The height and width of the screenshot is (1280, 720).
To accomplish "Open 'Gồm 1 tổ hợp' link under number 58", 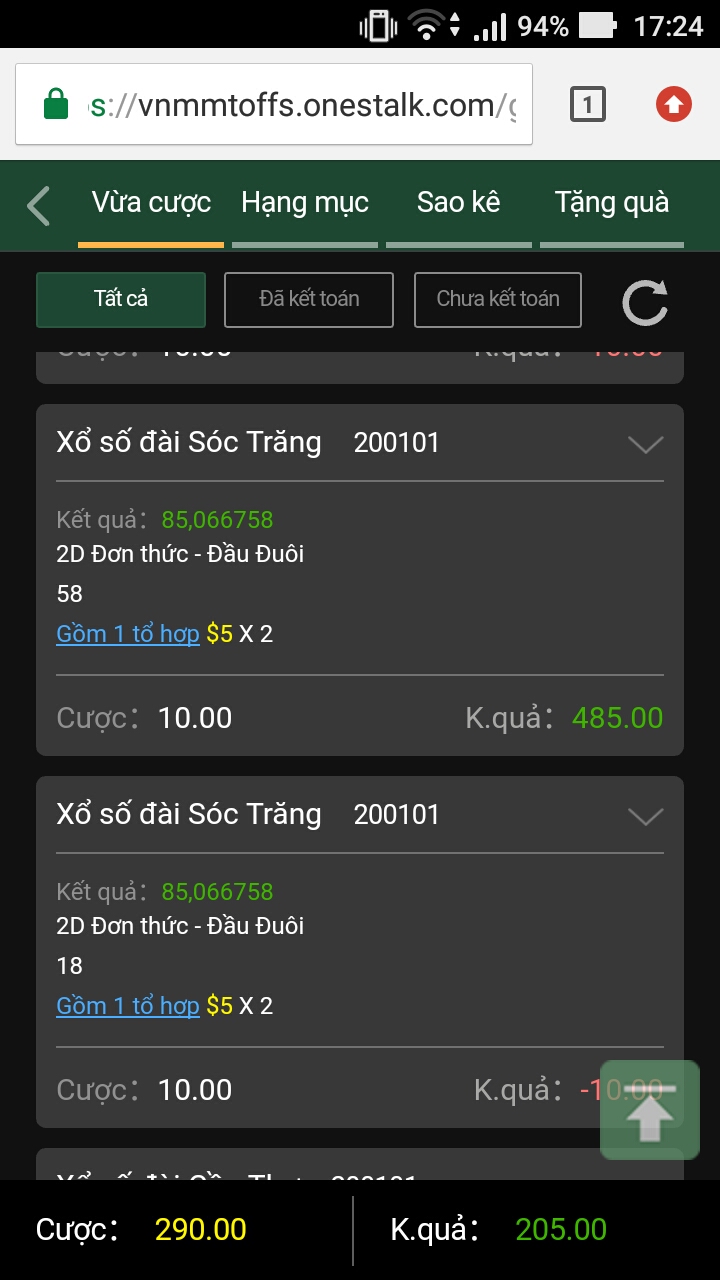I will pos(128,634).
